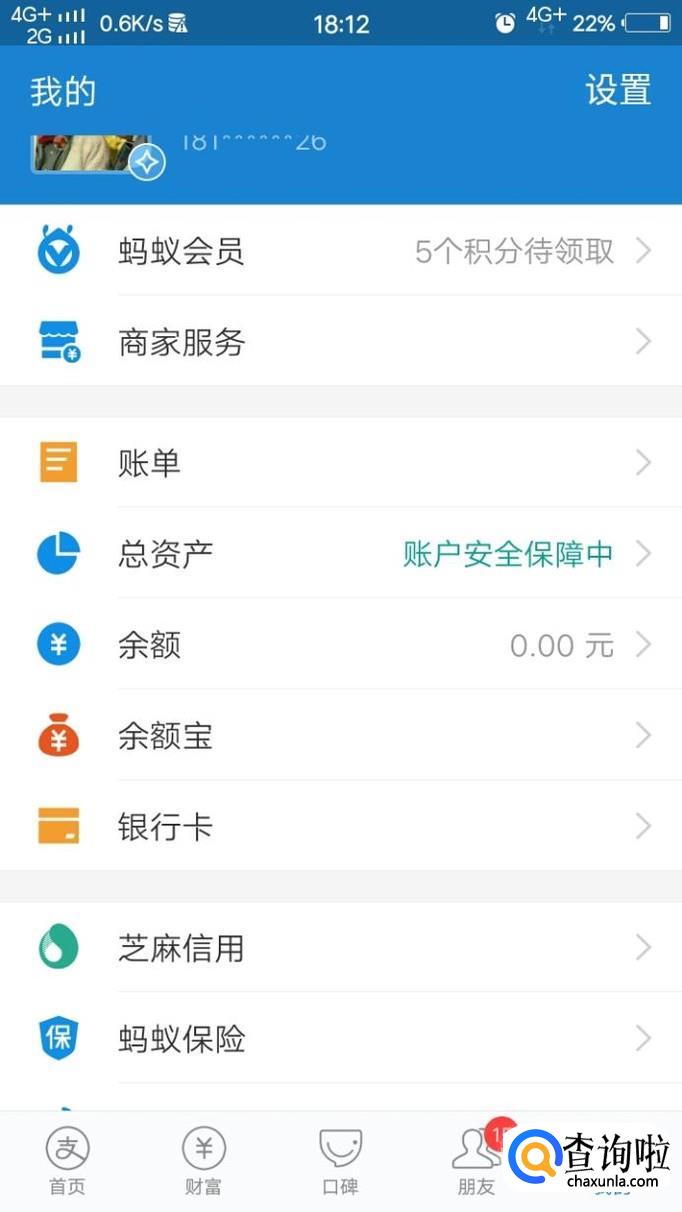Open the 朋友 tab

pyautogui.click(x=476, y=1160)
